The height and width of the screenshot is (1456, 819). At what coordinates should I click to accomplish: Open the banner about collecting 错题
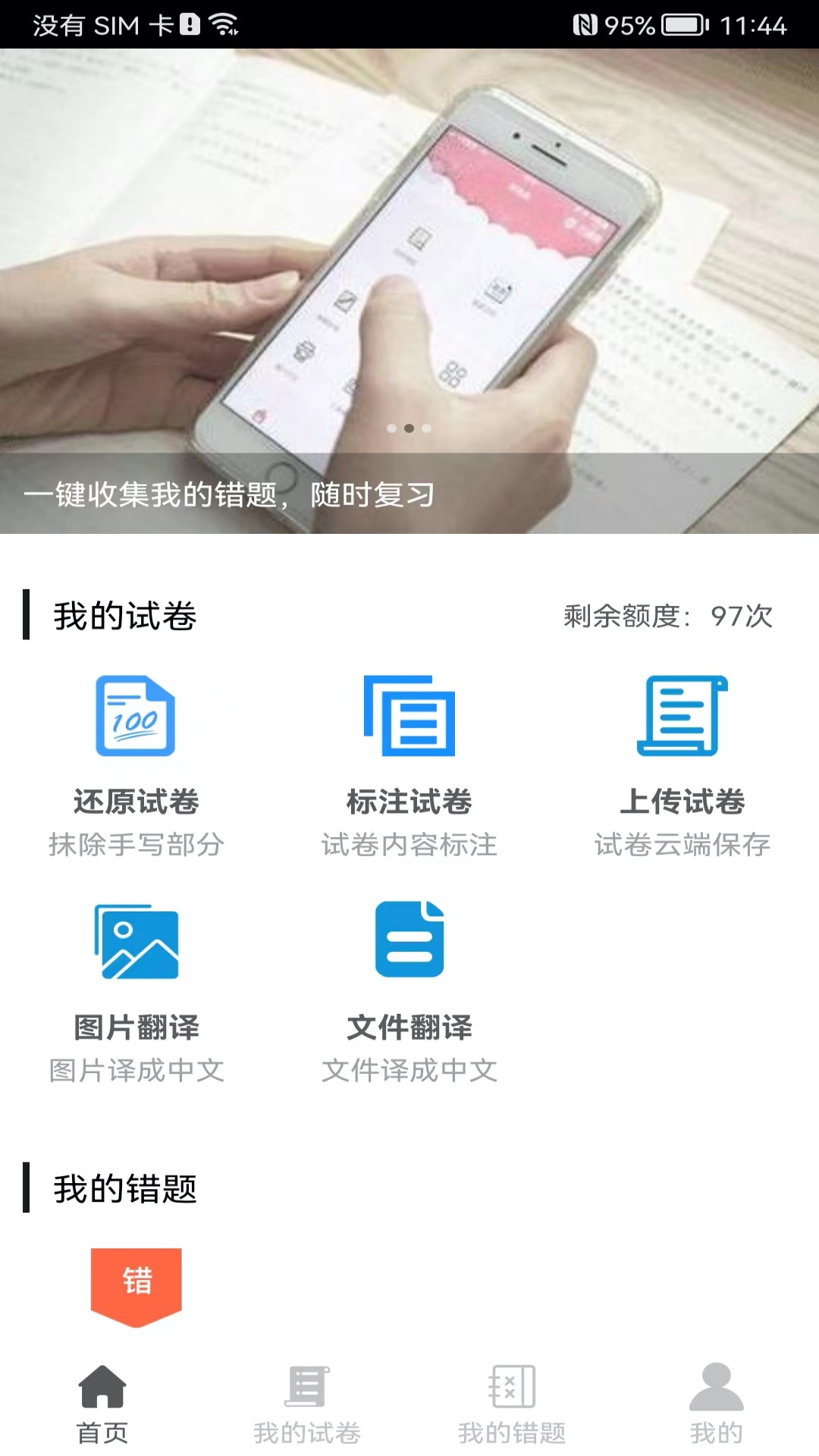point(409,291)
